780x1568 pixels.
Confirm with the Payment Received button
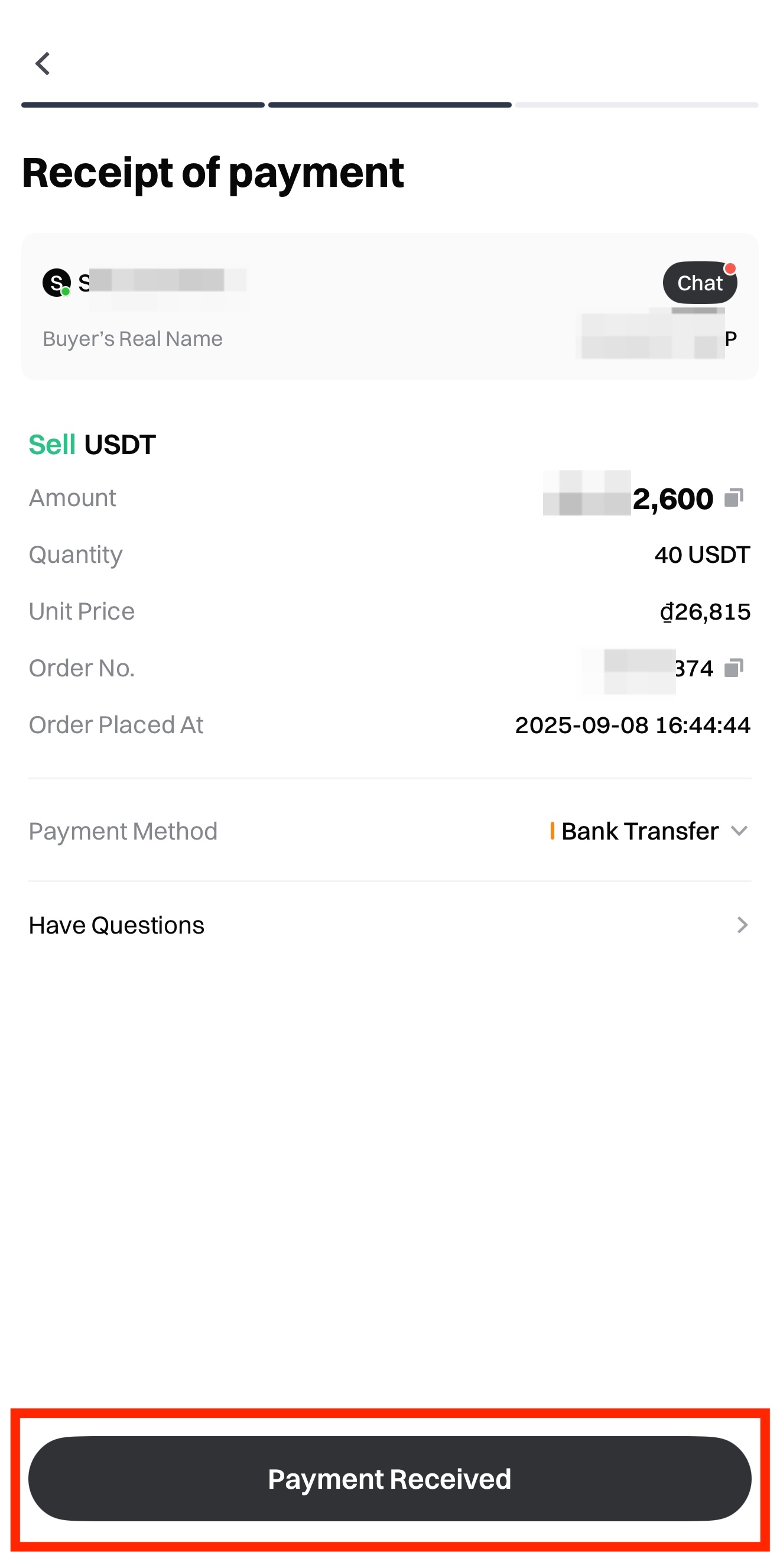389,1479
